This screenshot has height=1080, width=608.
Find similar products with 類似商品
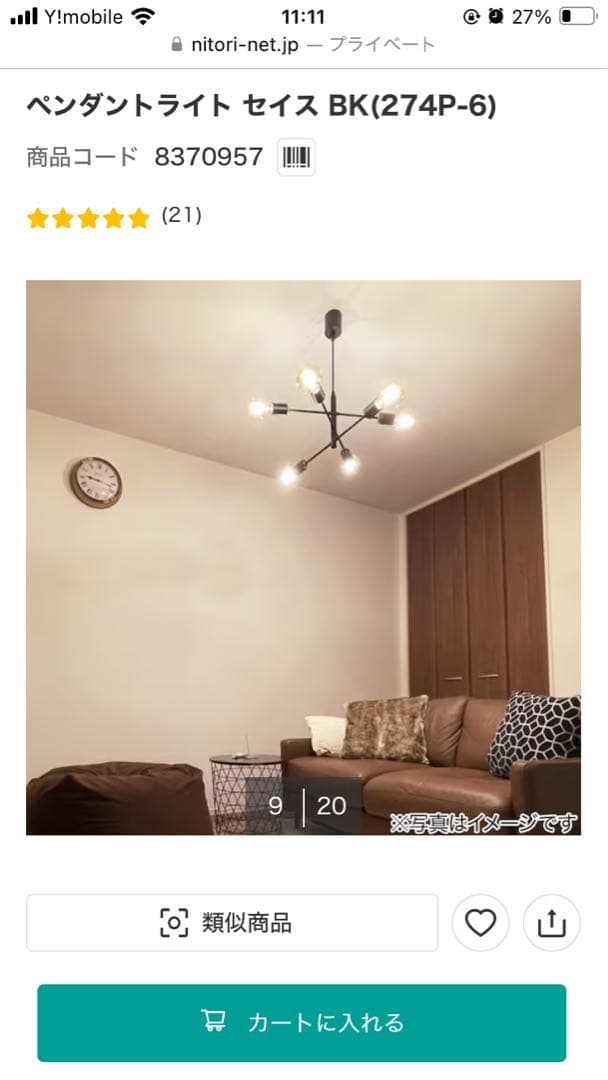[232, 922]
